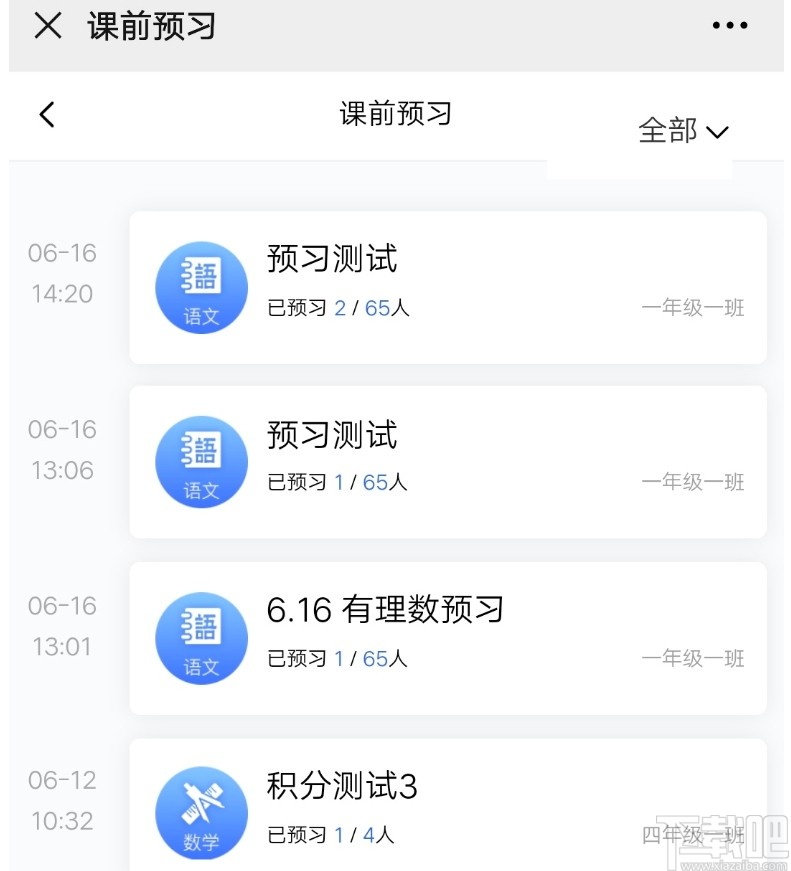Click the 语文 icon beside the 13:06 预习测试 entry

click(x=200, y=462)
